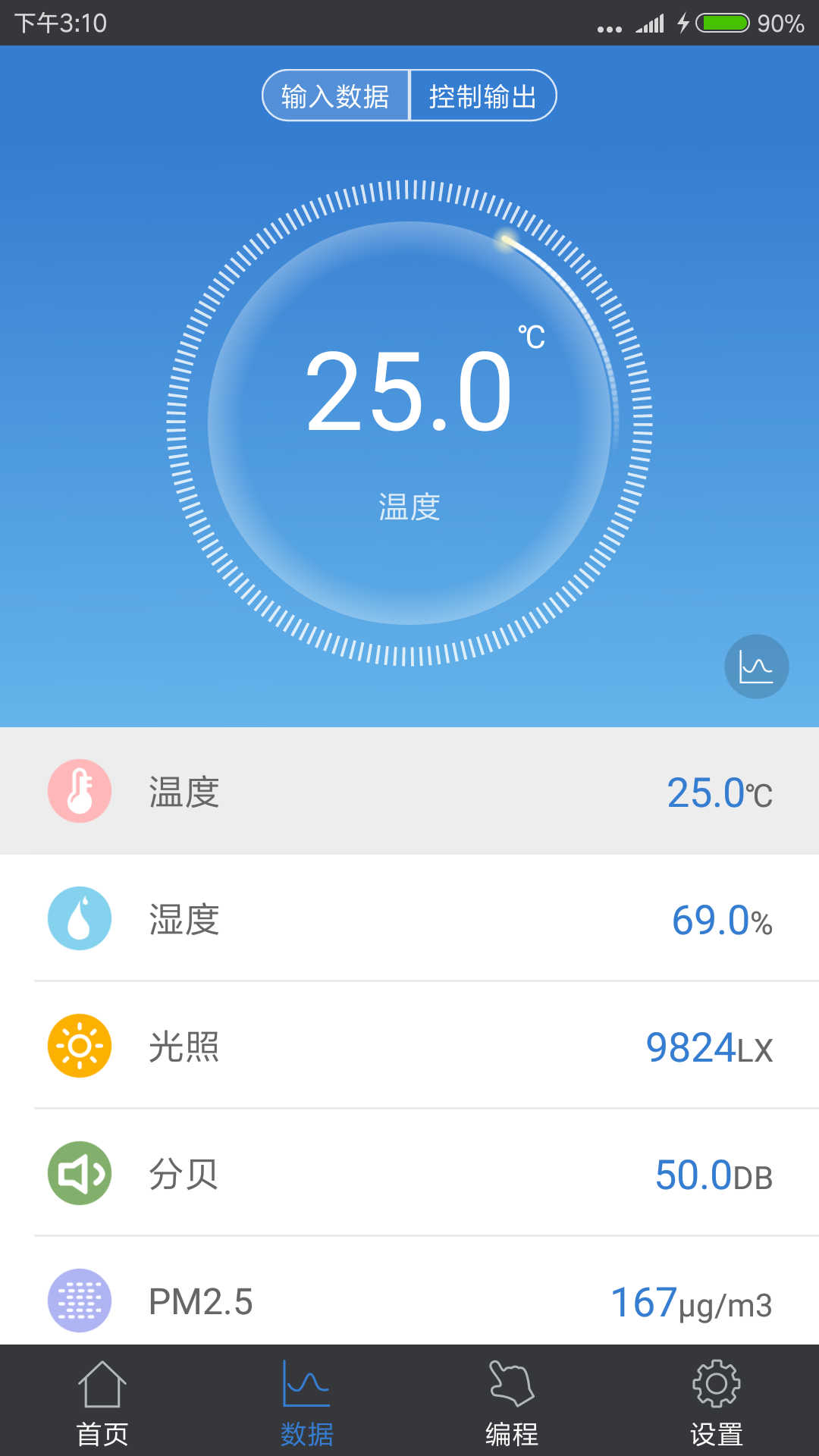This screenshot has width=819, height=1456.
Task: Click the water droplet icon beside 湿度
Action: [x=80, y=918]
